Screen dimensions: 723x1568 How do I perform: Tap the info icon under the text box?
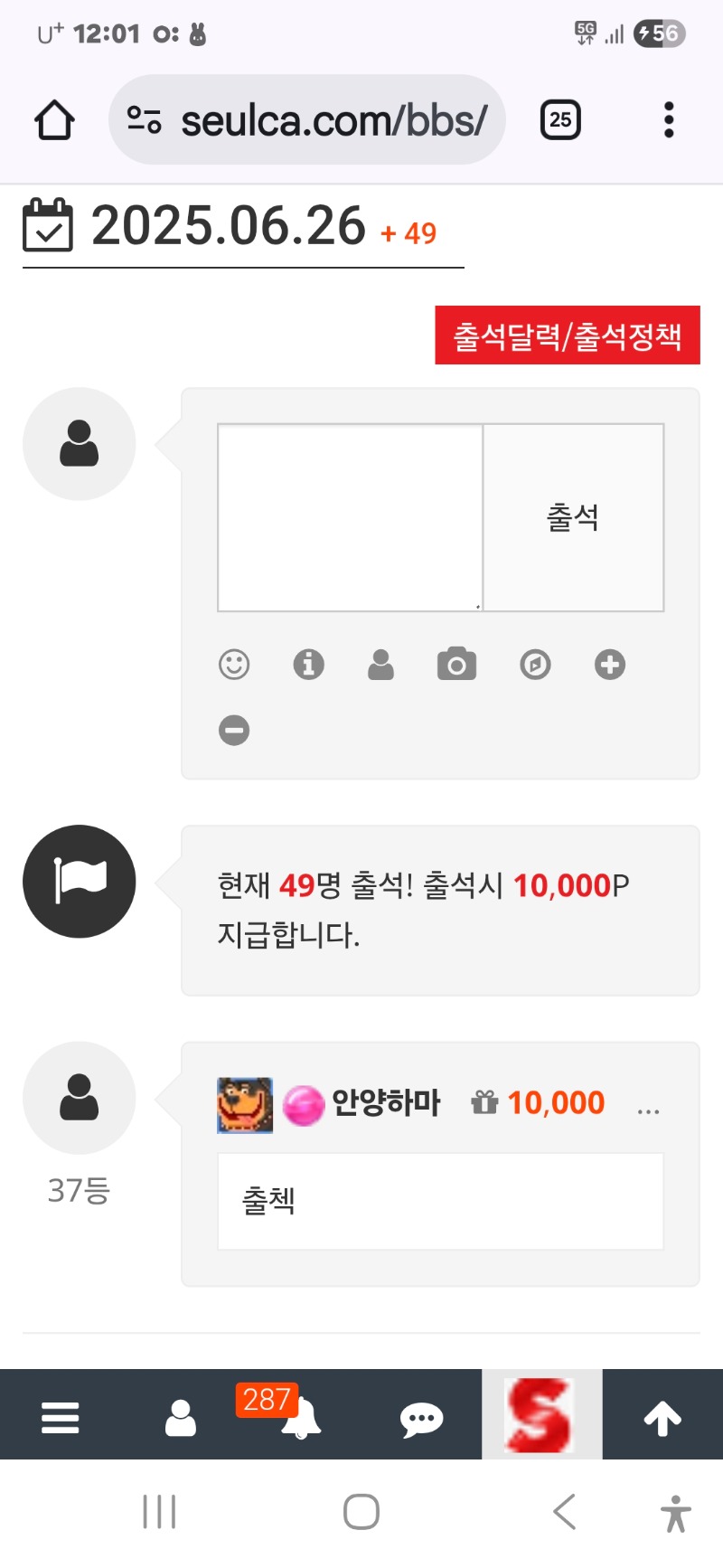308,665
